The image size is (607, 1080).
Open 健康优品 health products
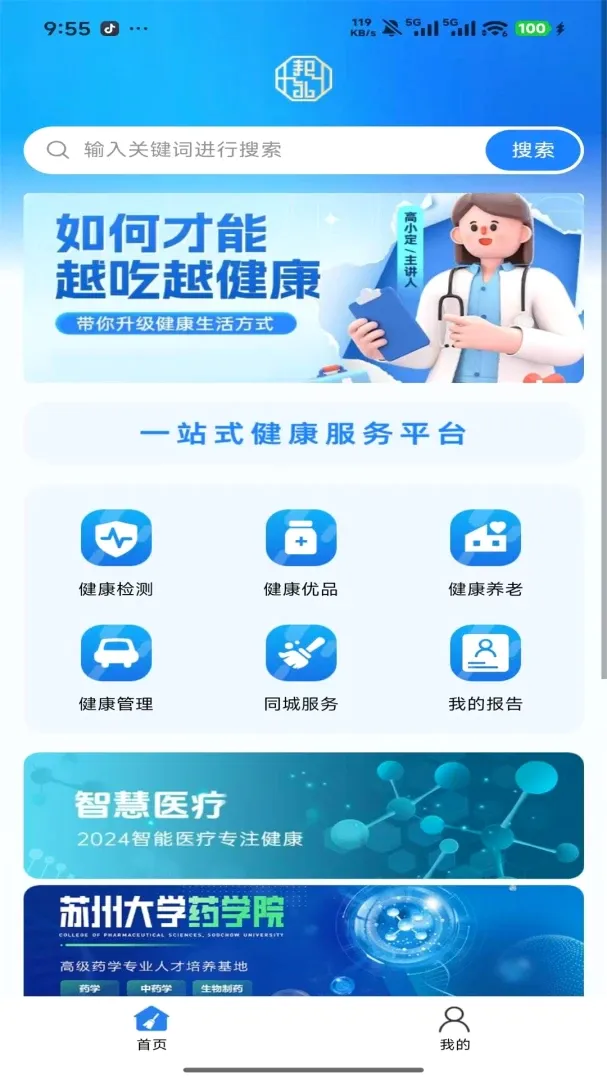[301, 553]
